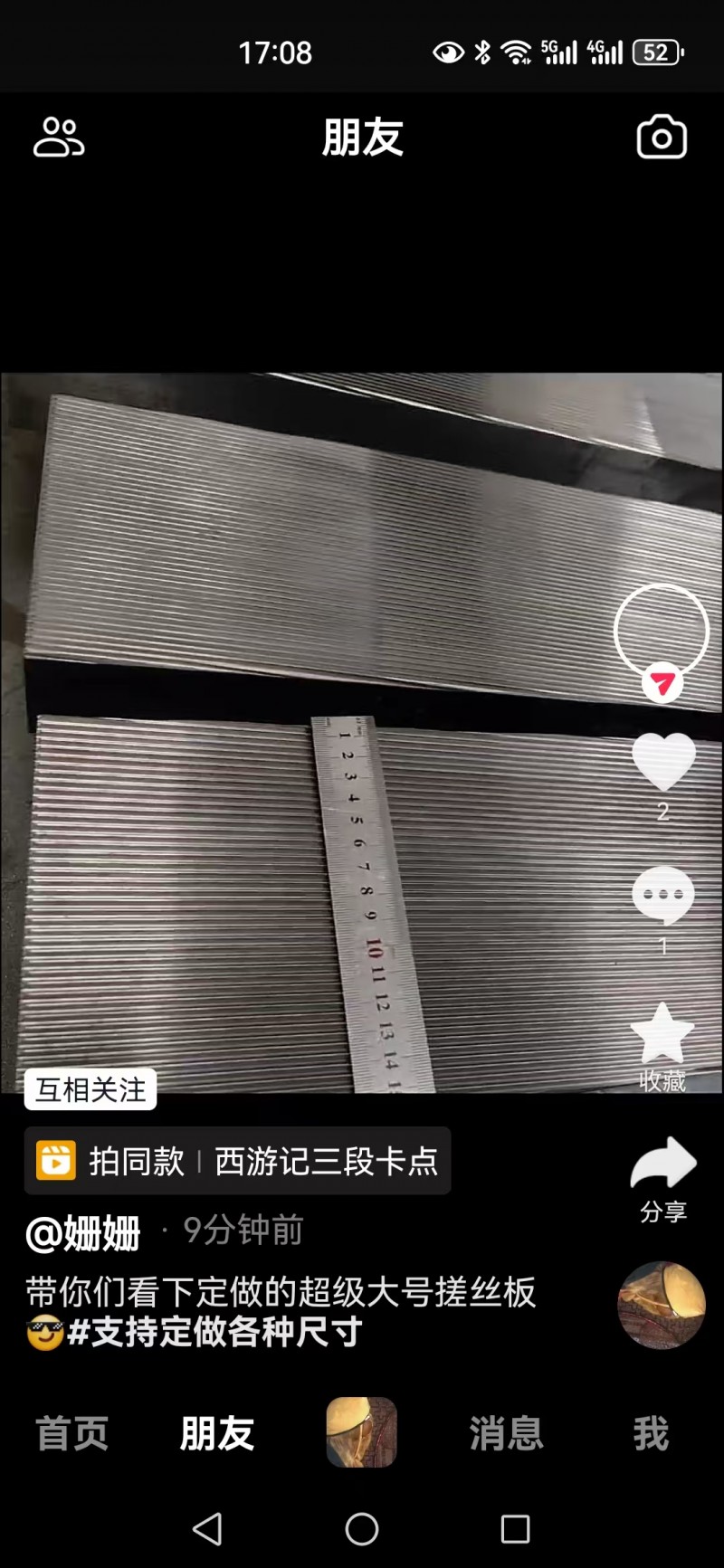Open the video author's avatar
This screenshot has width=724, height=1568.
coord(661,631)
